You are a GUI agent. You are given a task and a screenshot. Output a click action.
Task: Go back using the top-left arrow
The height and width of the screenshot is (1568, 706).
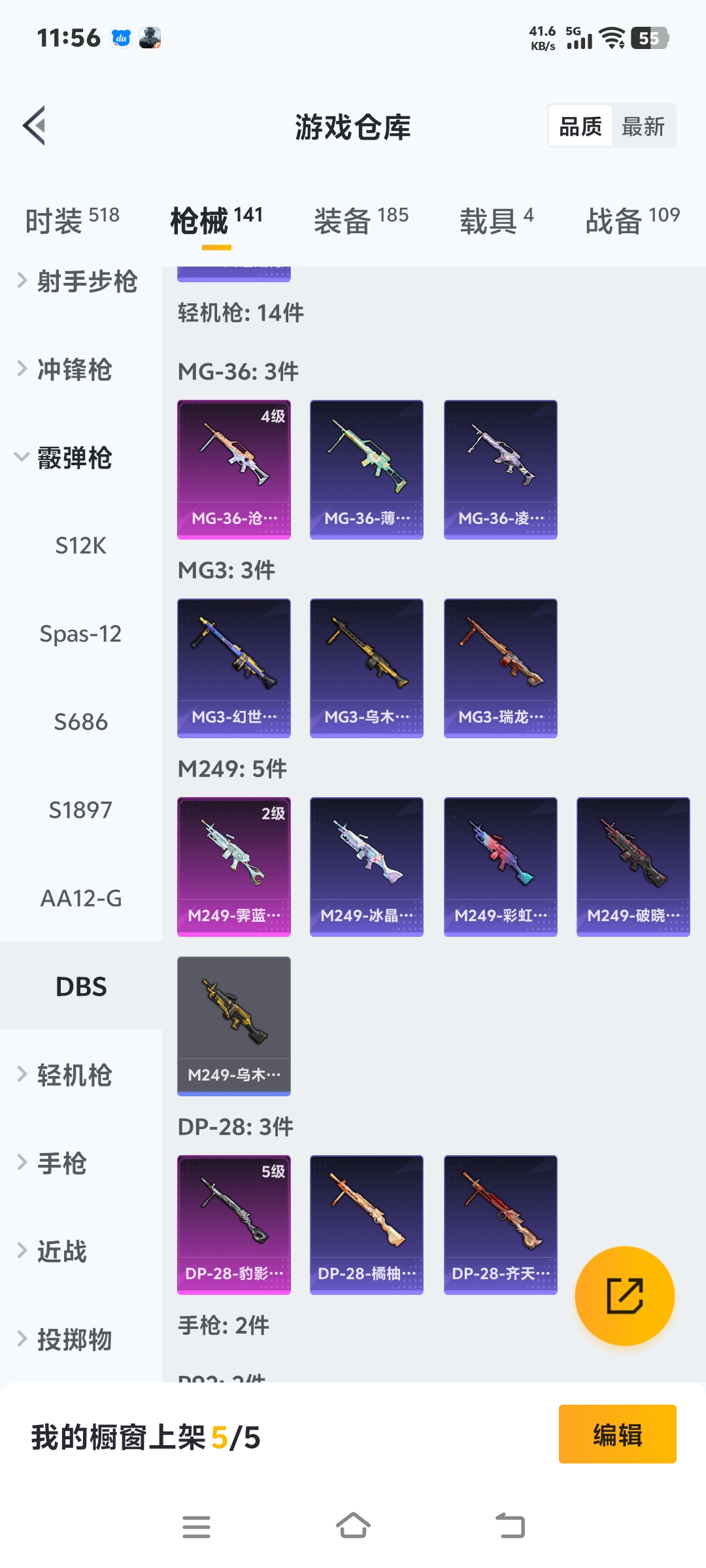[x=35, y=125]
